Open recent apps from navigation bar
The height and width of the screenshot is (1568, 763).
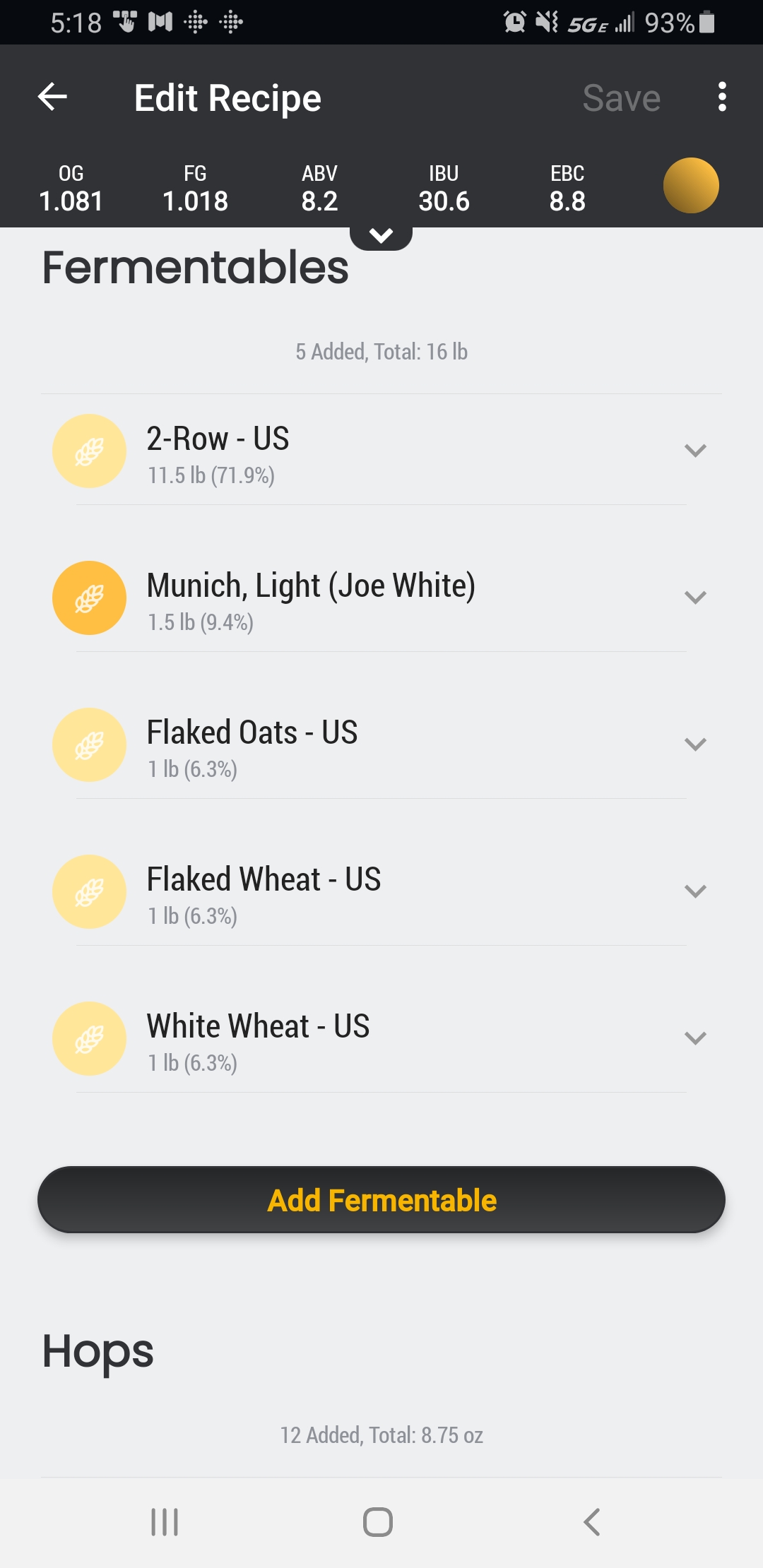(165, 1522)
